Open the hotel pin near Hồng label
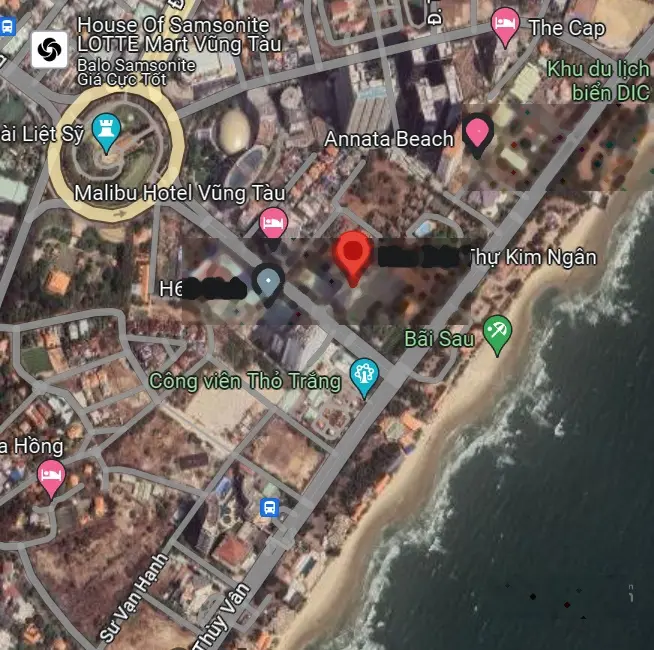The width and height of the screenshot is (654, 650). (50, 475)
